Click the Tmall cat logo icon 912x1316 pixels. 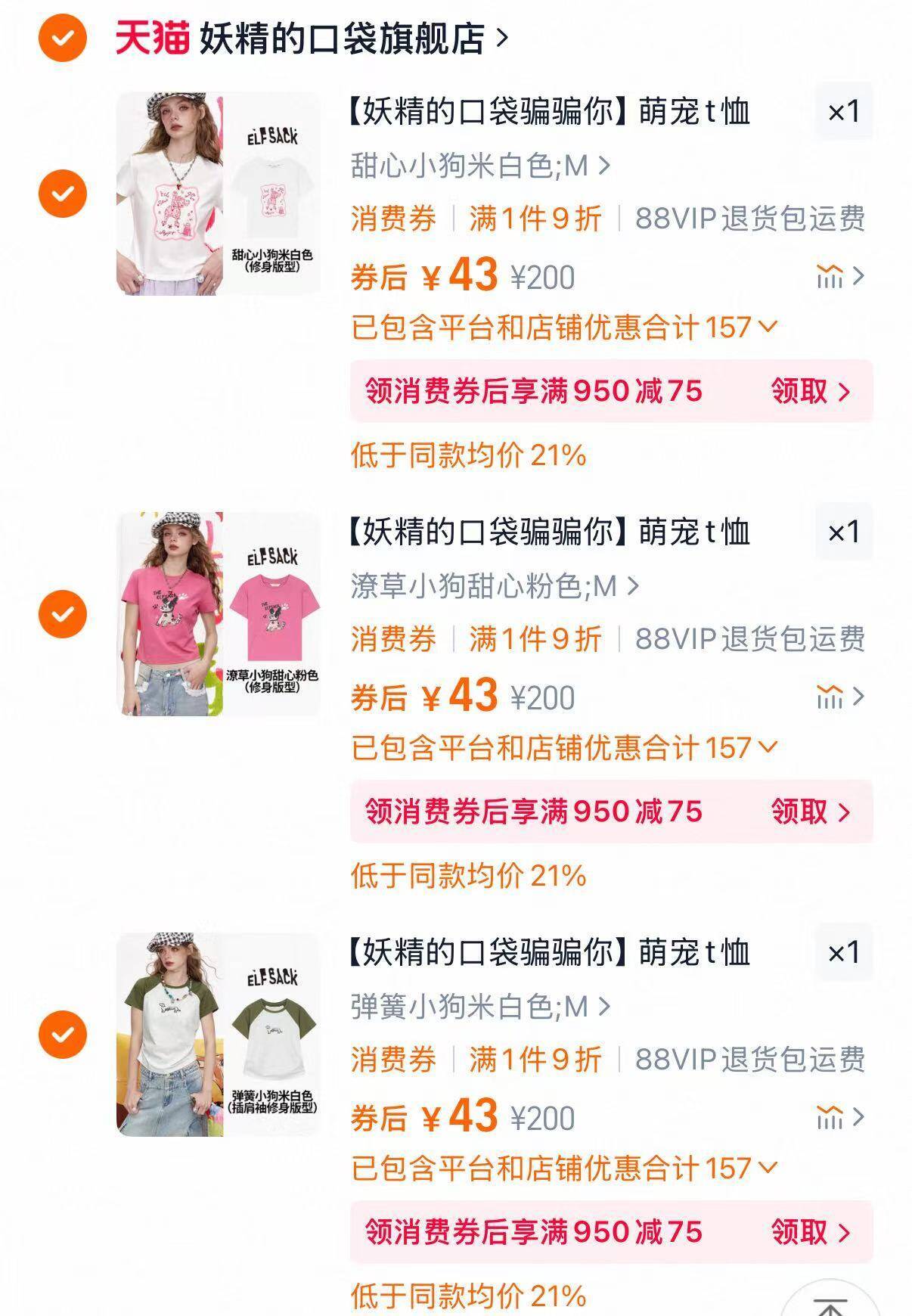[148, 36]
